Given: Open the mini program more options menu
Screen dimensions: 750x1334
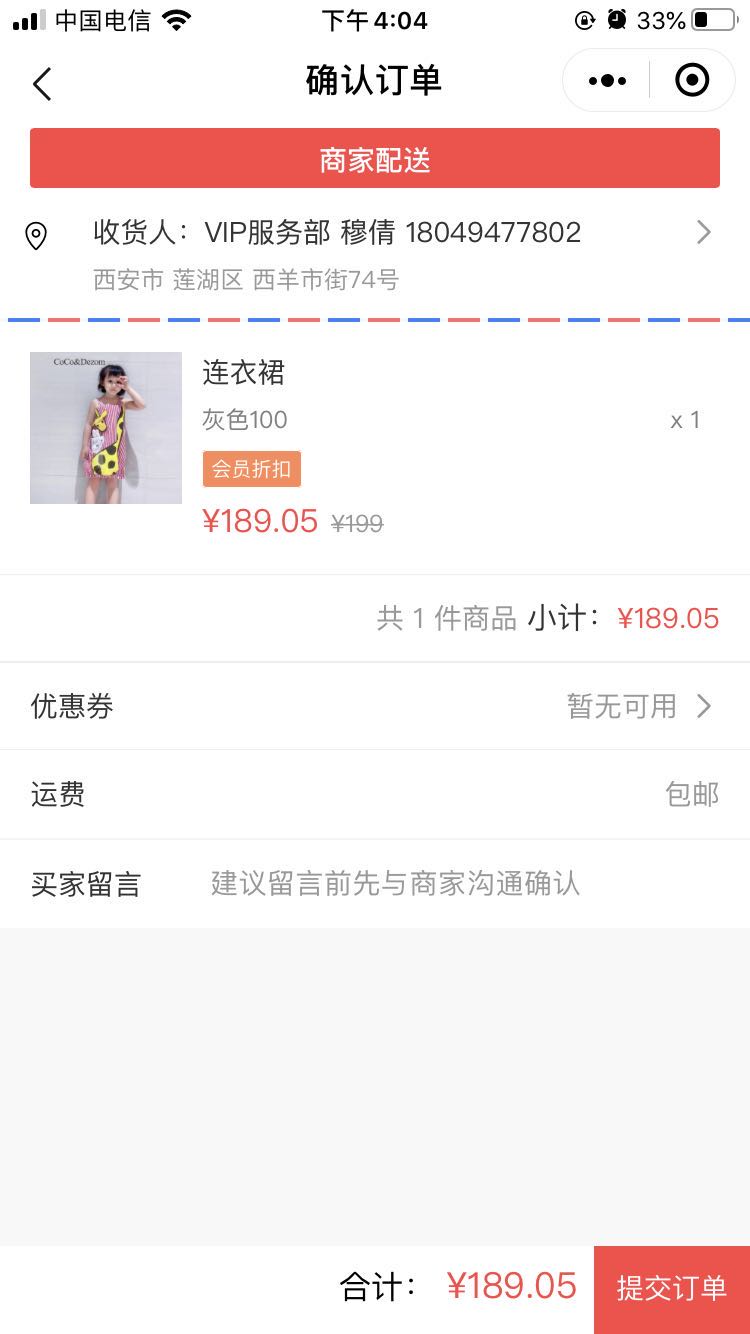Looking at the screenshot, I should click(607, 81).
